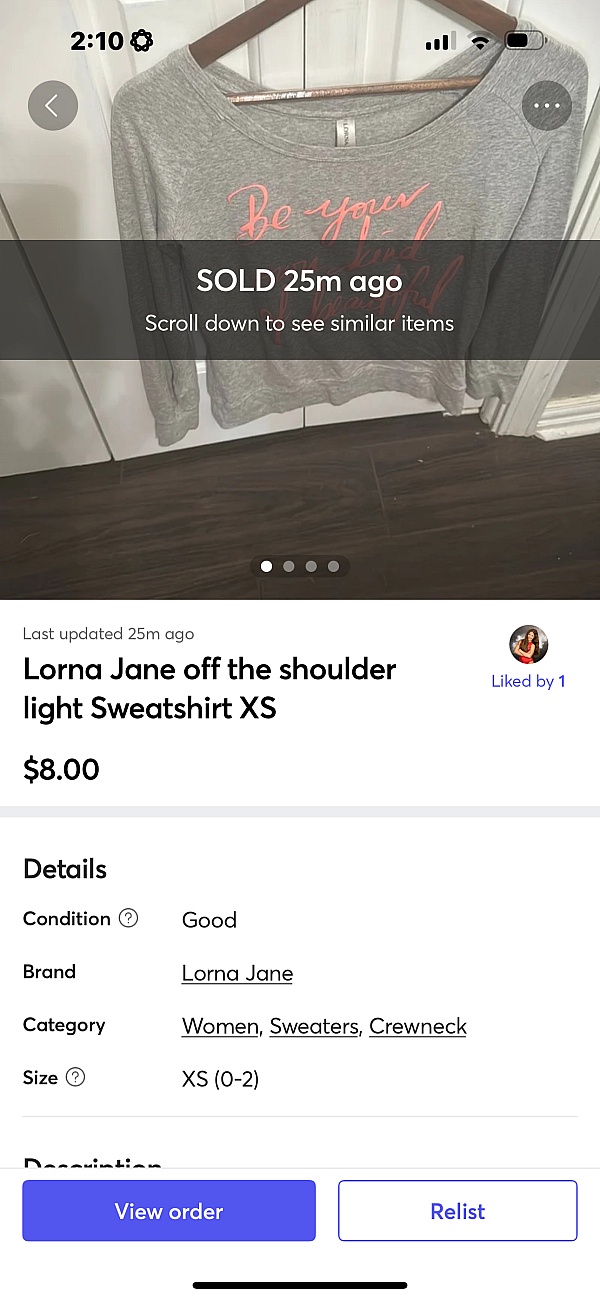View the order details
This screenshot has height=1300, width=600.
[x=169, y=1211]
